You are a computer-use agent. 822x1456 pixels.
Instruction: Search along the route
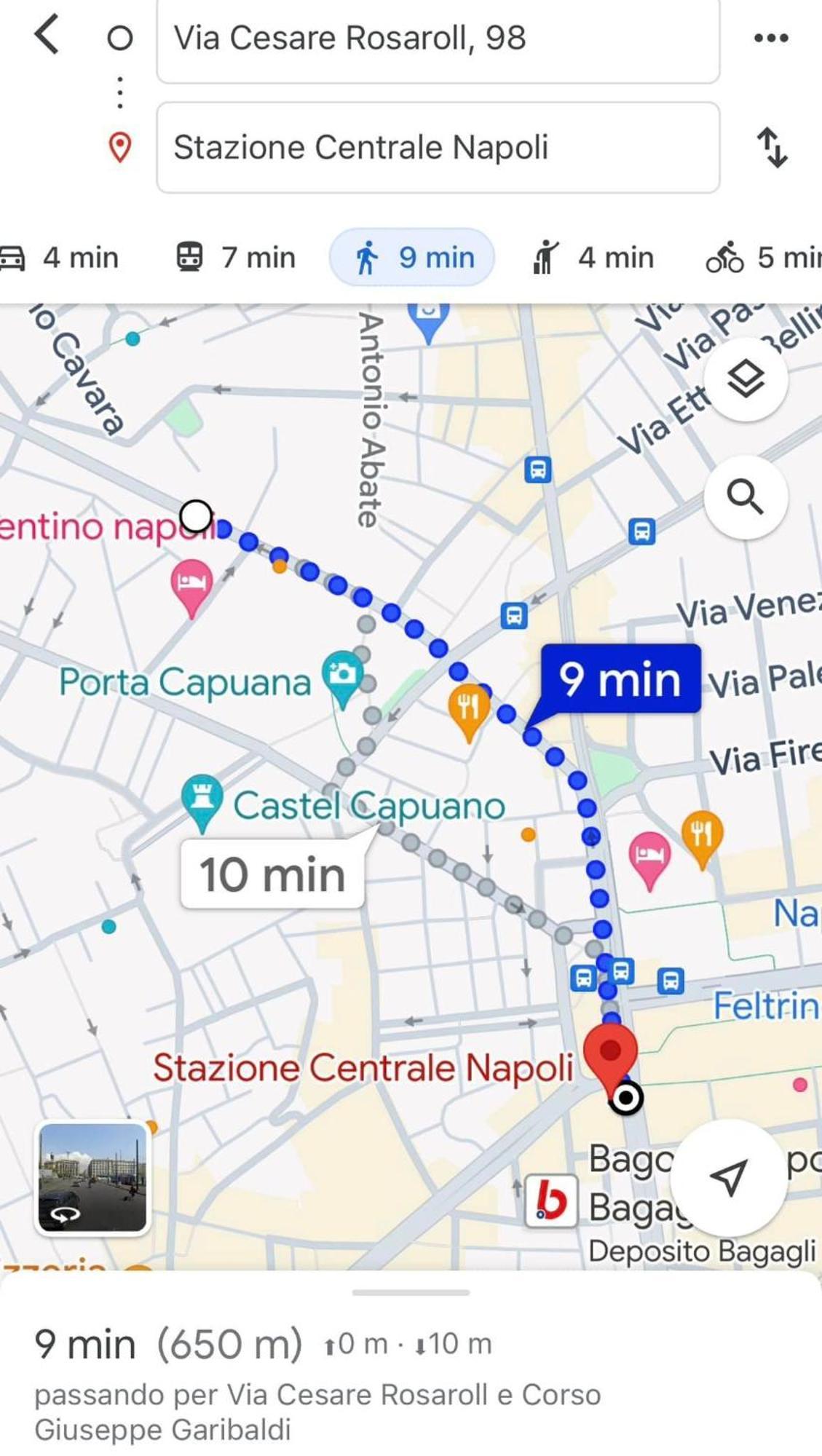point(746,497)
